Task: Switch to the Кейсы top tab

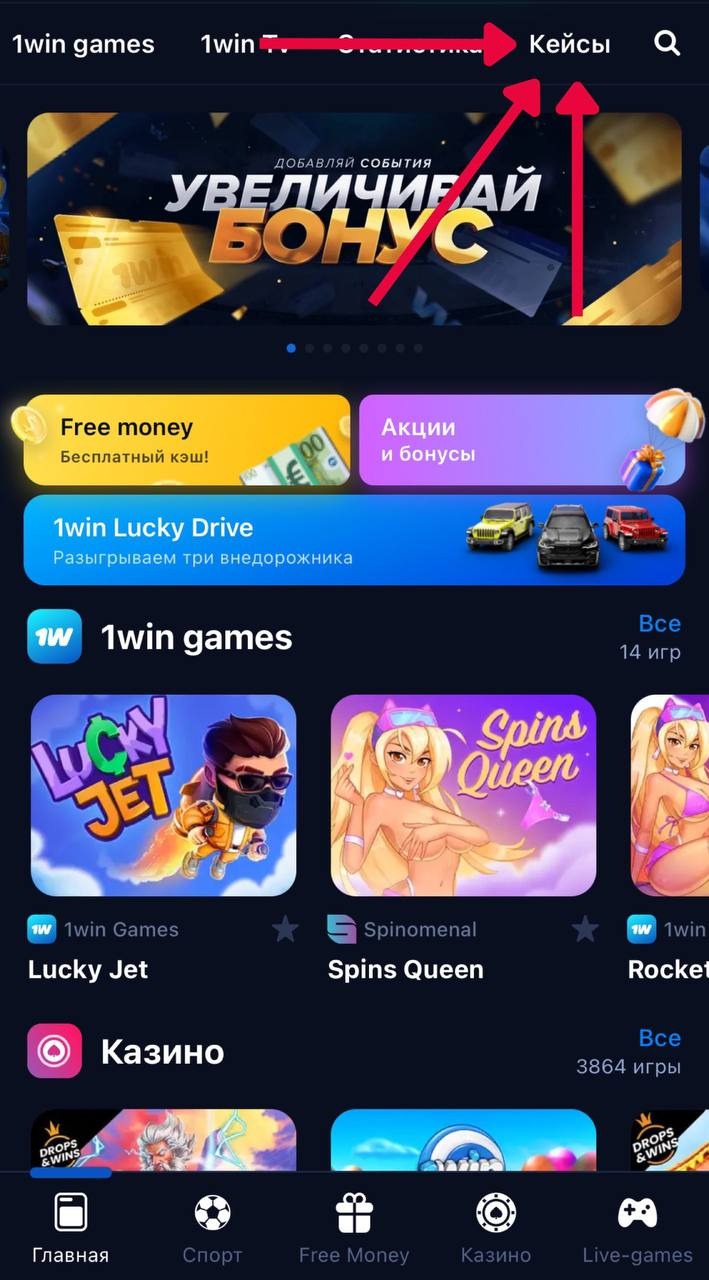Action: [569, 45]
